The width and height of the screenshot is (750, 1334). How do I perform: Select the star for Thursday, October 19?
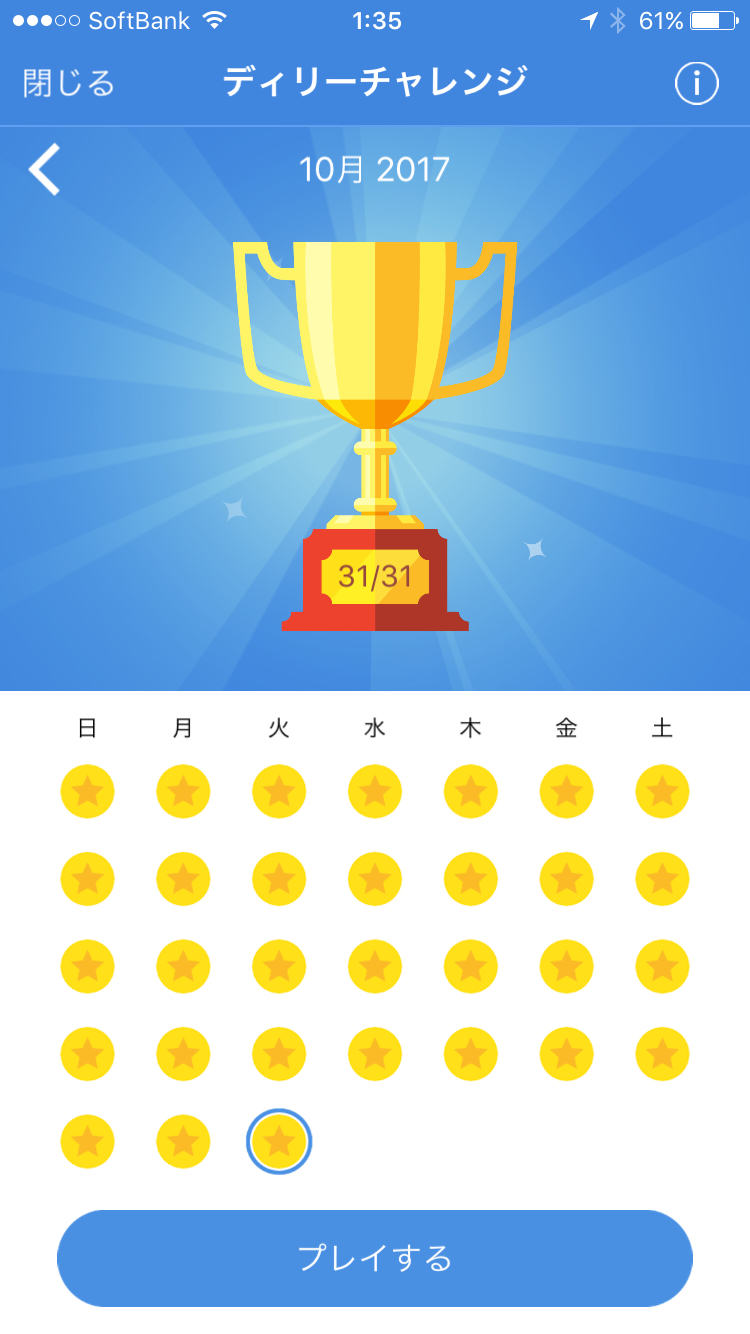[x=470, y=967]
